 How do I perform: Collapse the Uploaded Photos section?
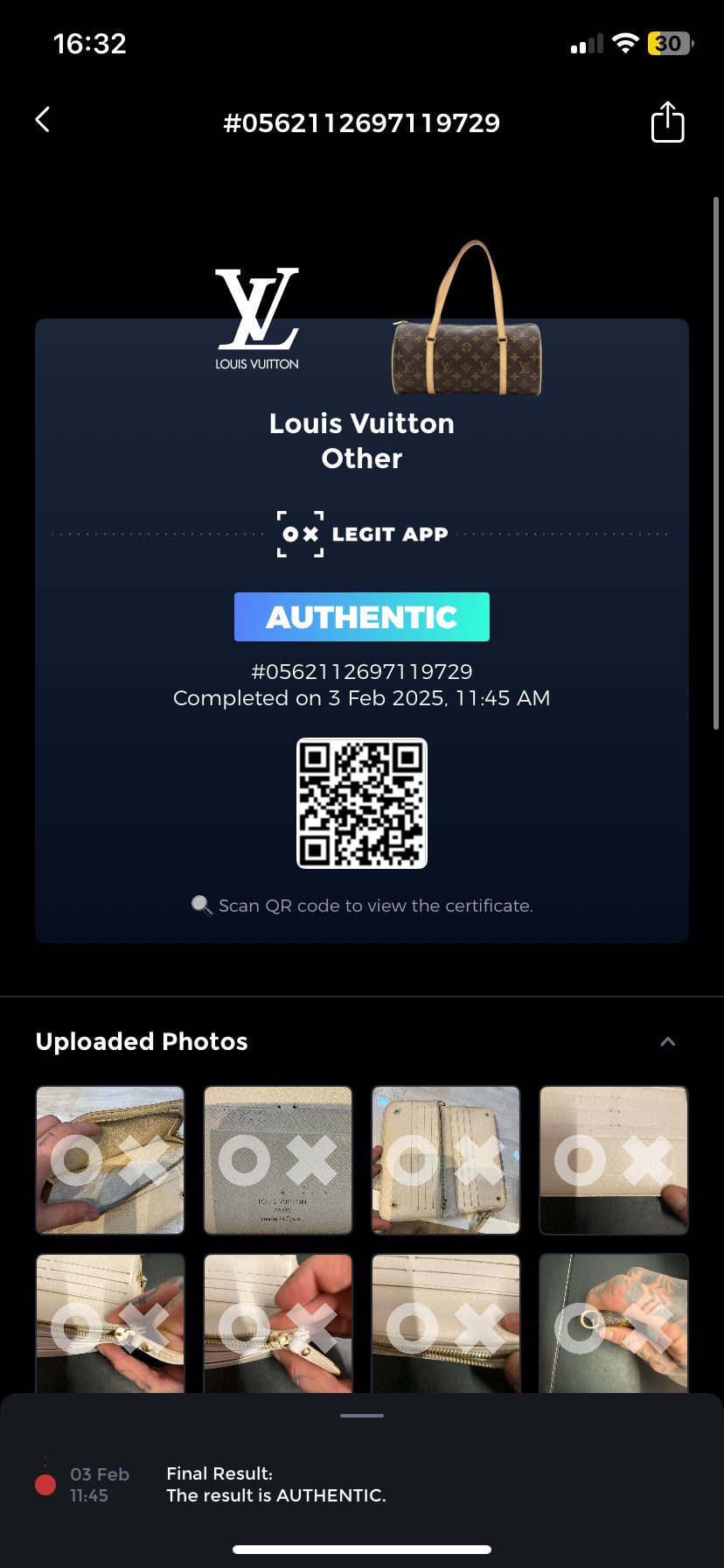click(667, 1041)
